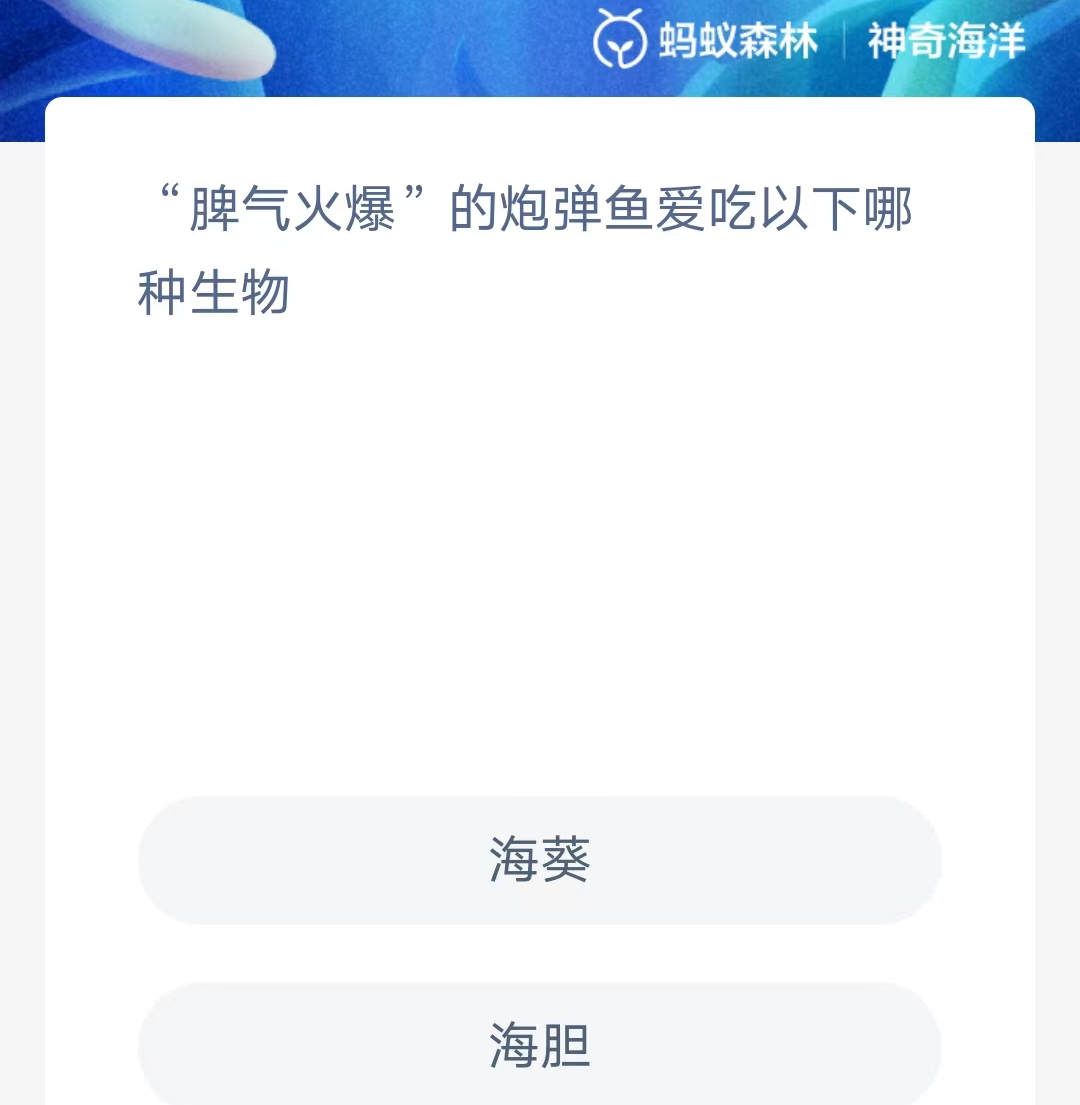Tap the white card header area
The width and height of the screenshot is (1080, 1105).
(540, 130)
